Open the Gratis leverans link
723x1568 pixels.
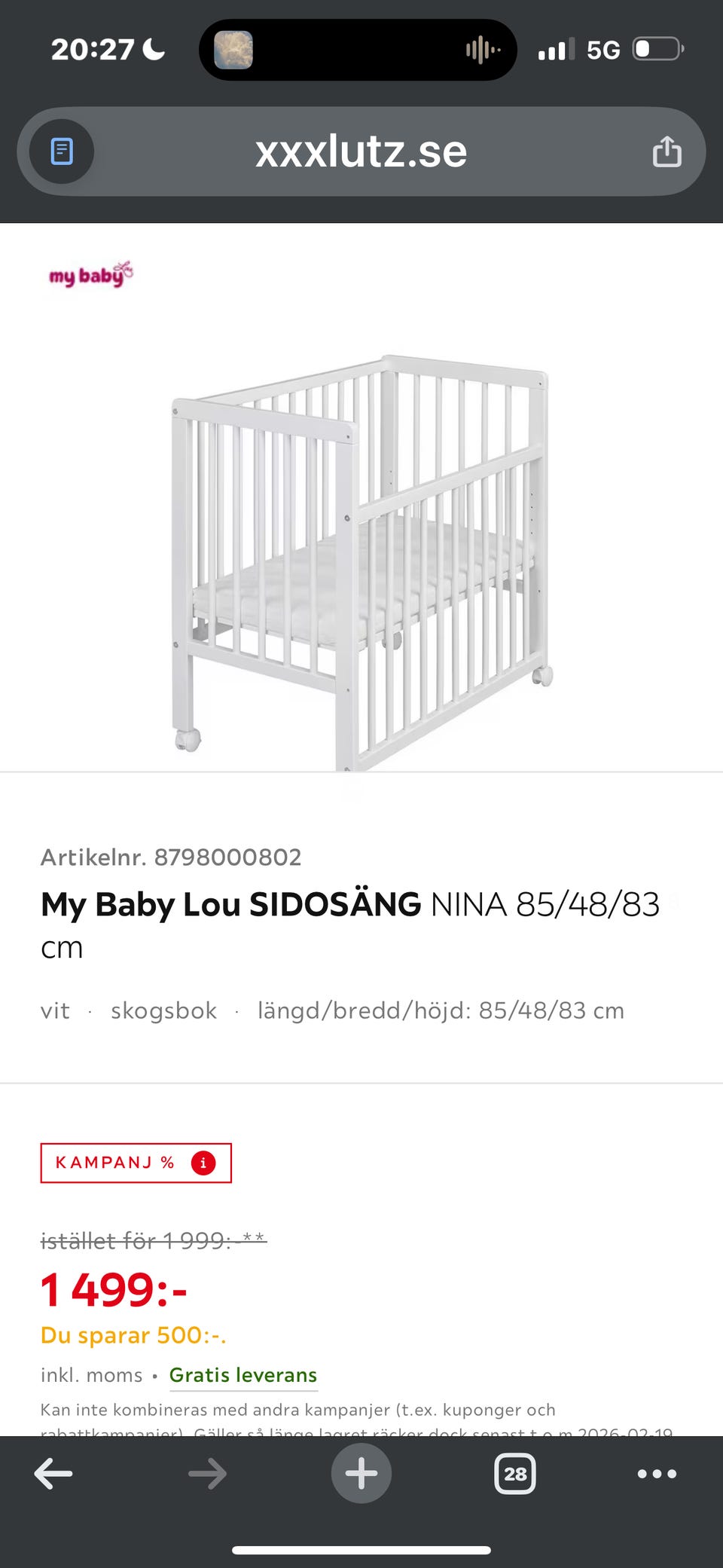pos(243,1375)
